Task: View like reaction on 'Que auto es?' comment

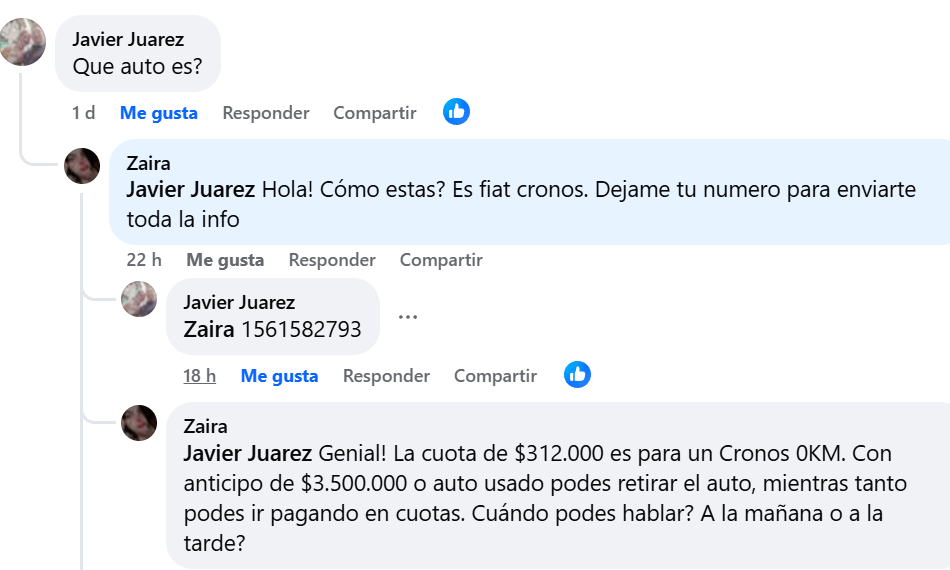Action: pyautogui.click(x=457, y=112)
